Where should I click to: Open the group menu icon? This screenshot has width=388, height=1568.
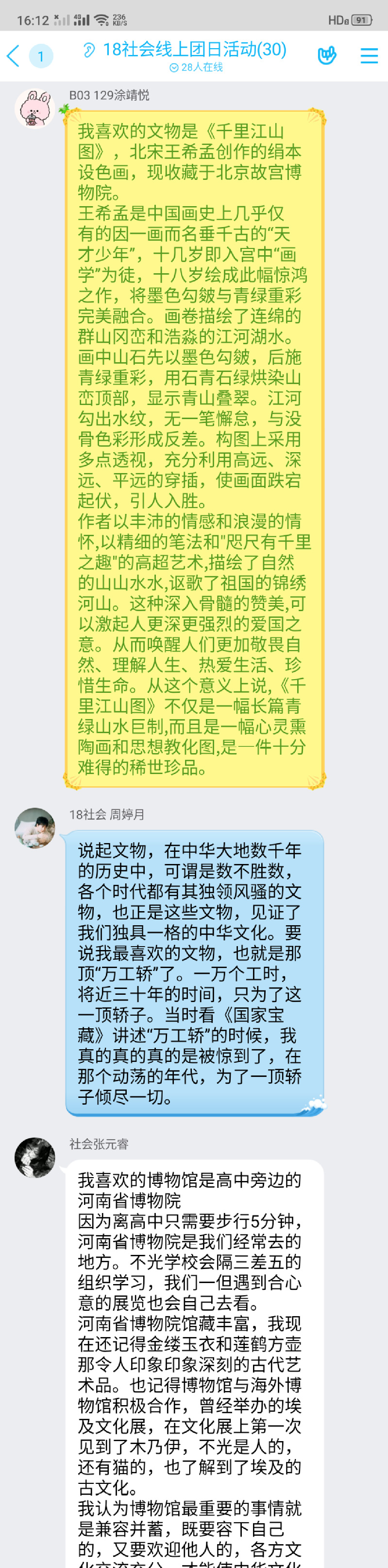(369, 56)
